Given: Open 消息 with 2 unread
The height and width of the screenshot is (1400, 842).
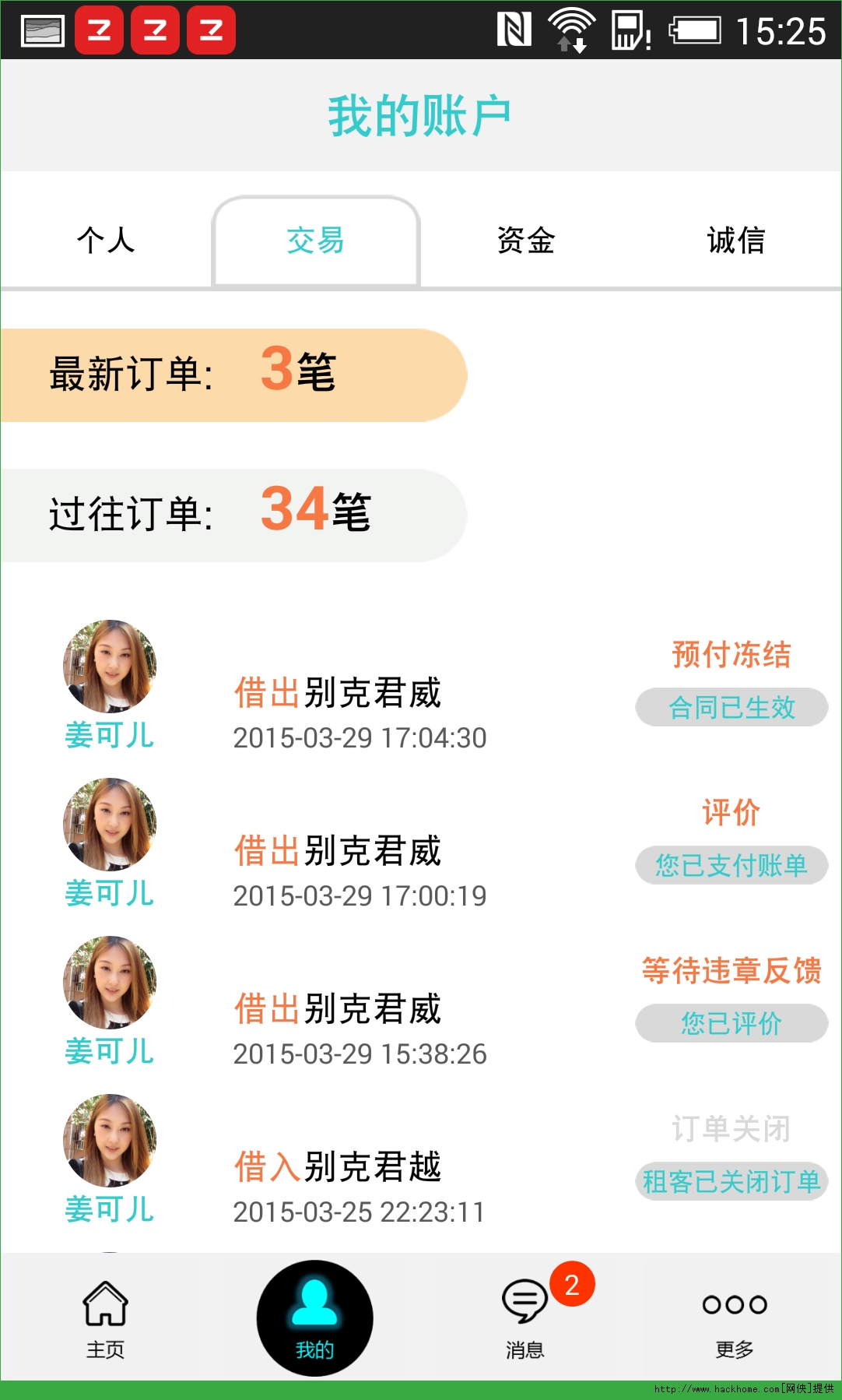Looking at the screenshot, I should [x=526, y=1318].
